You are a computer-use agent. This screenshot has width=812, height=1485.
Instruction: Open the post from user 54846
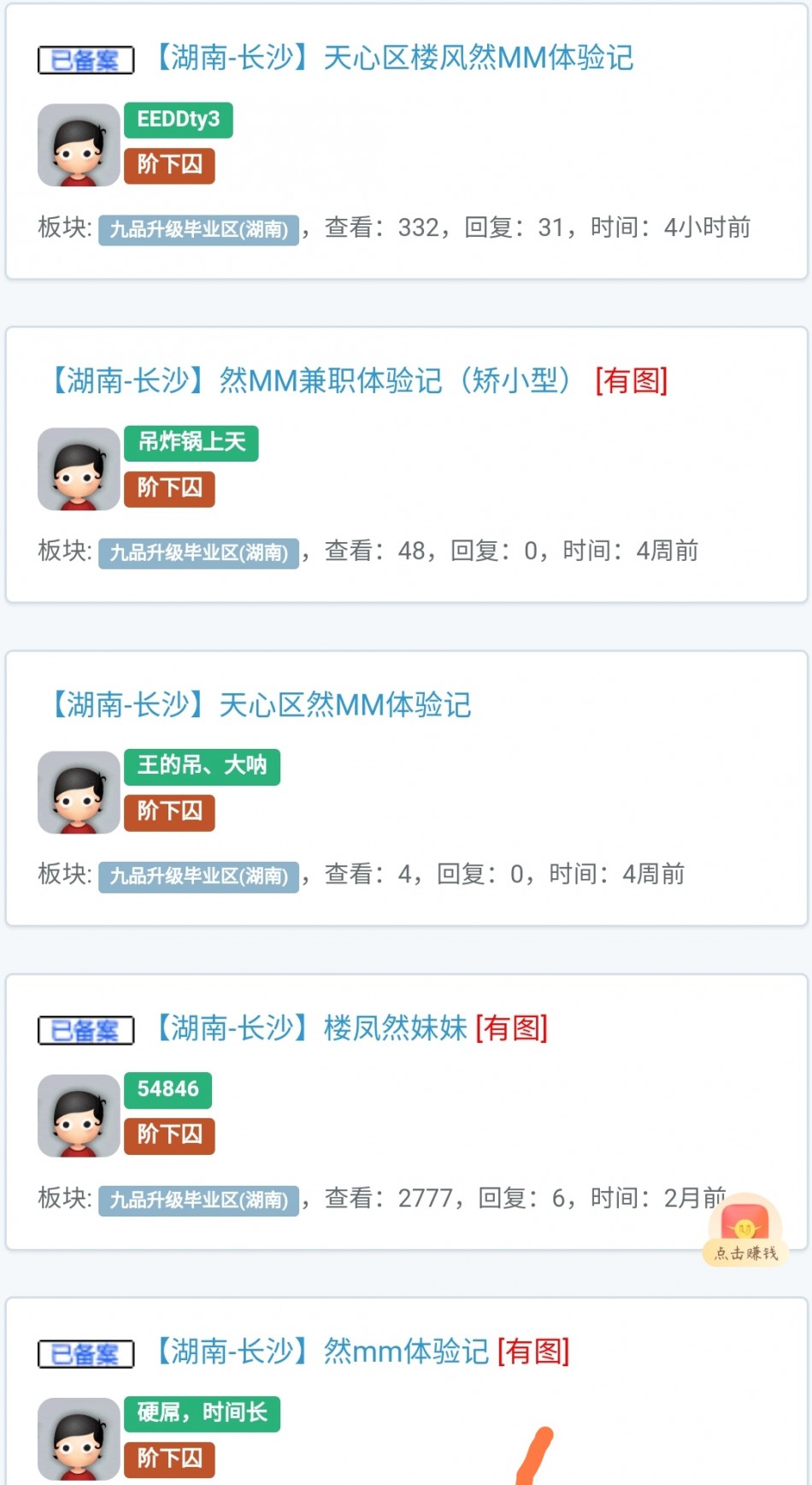tap(350, 1028)
